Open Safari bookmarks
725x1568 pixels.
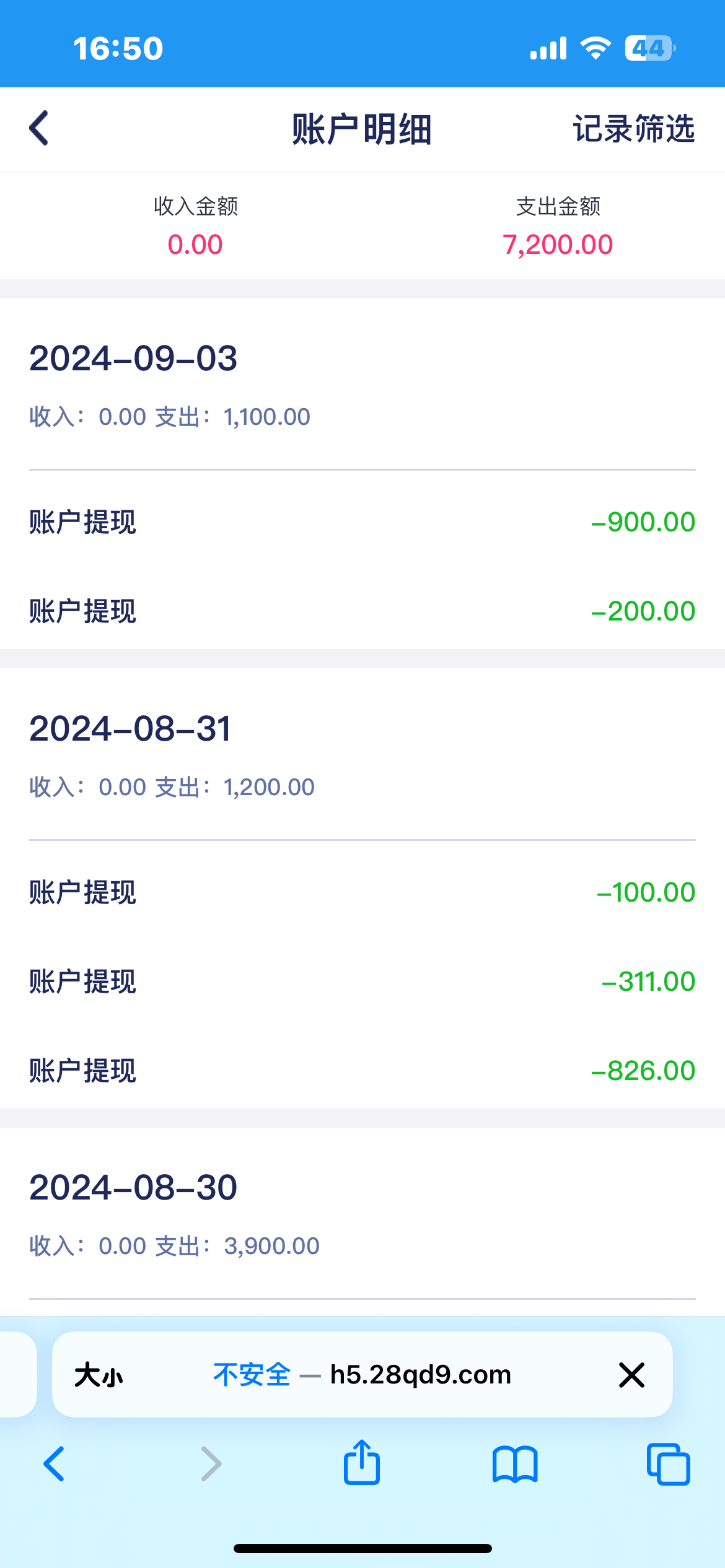pos(515,1464)
